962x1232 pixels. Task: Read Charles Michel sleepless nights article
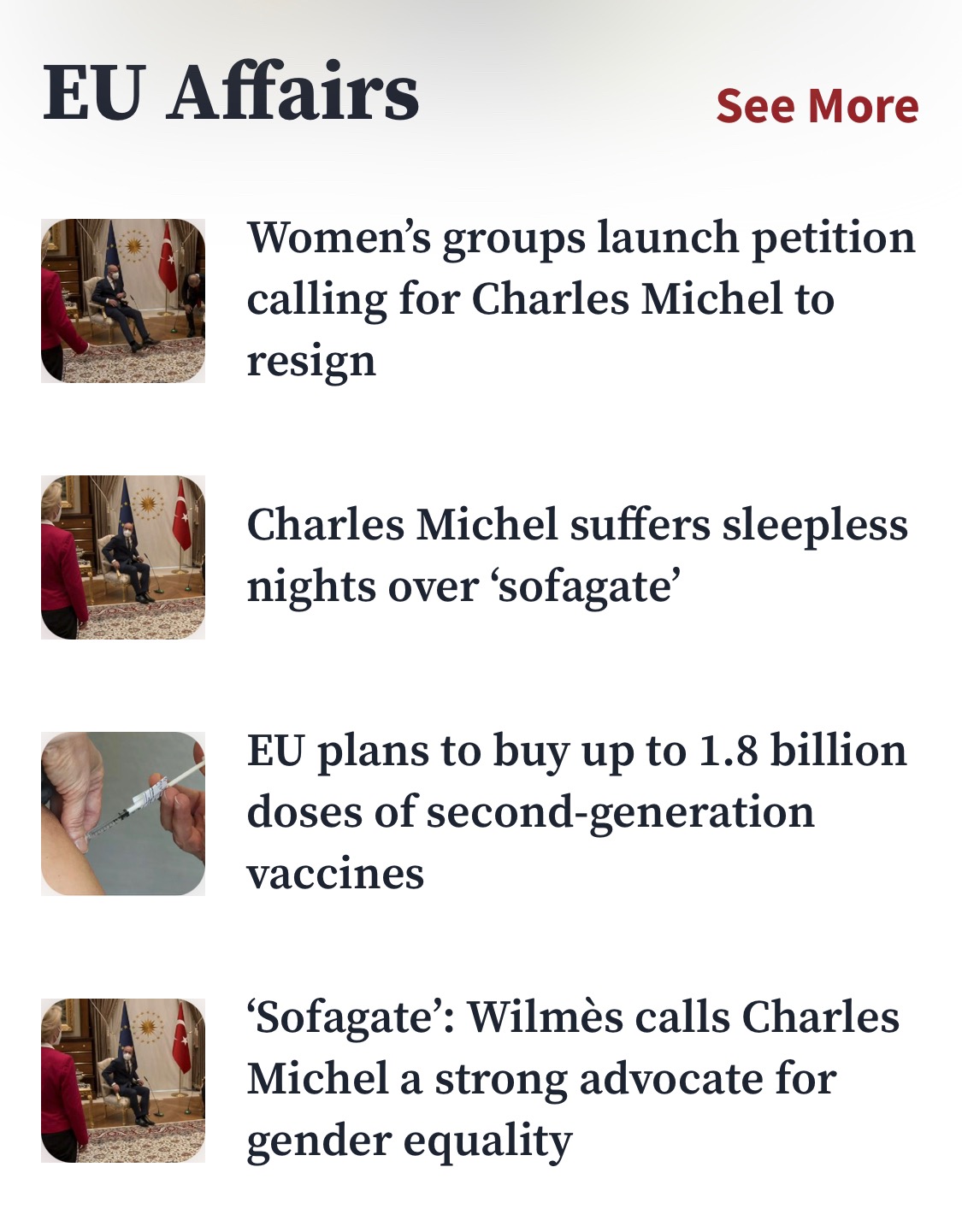[x=576, y=555]
